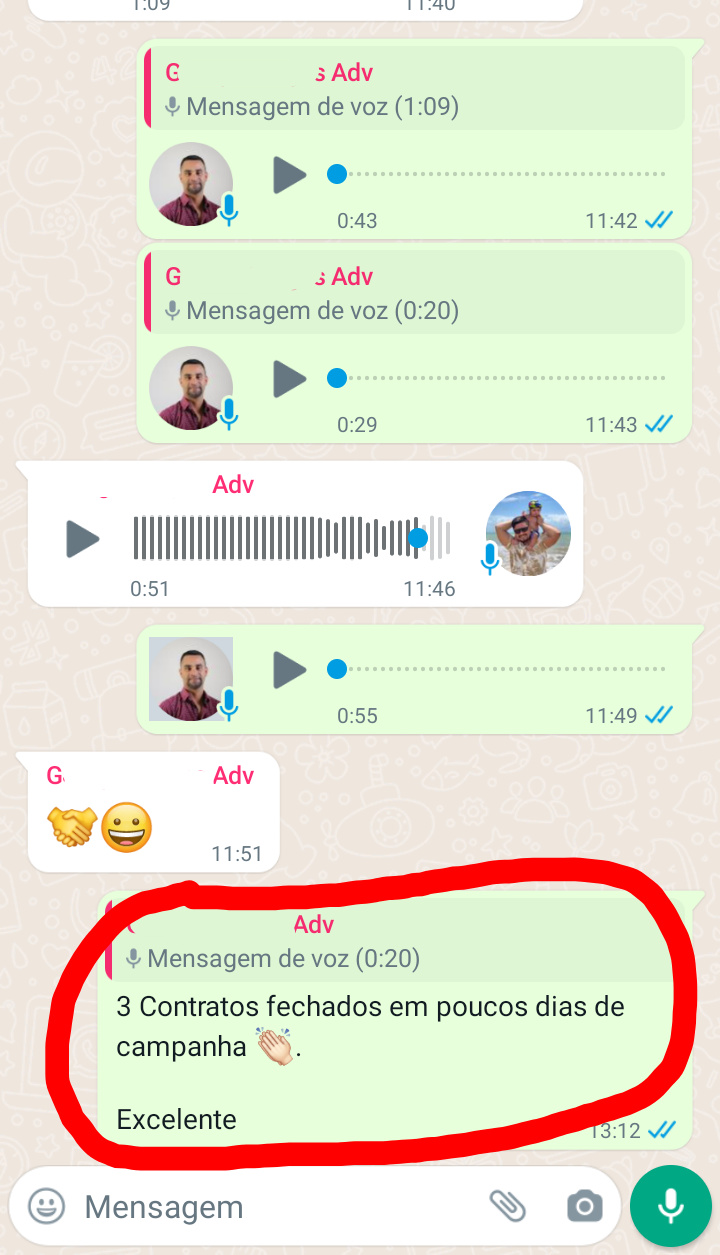Open the attachment paperclip menu
Viewport: 720px width, 1255px height.
[508, 1206]
